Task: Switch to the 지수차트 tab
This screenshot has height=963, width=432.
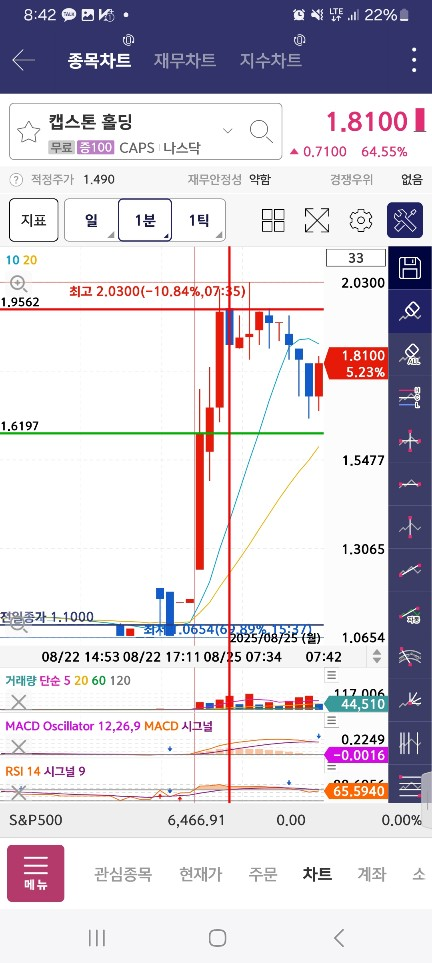Action: point(270,60)
